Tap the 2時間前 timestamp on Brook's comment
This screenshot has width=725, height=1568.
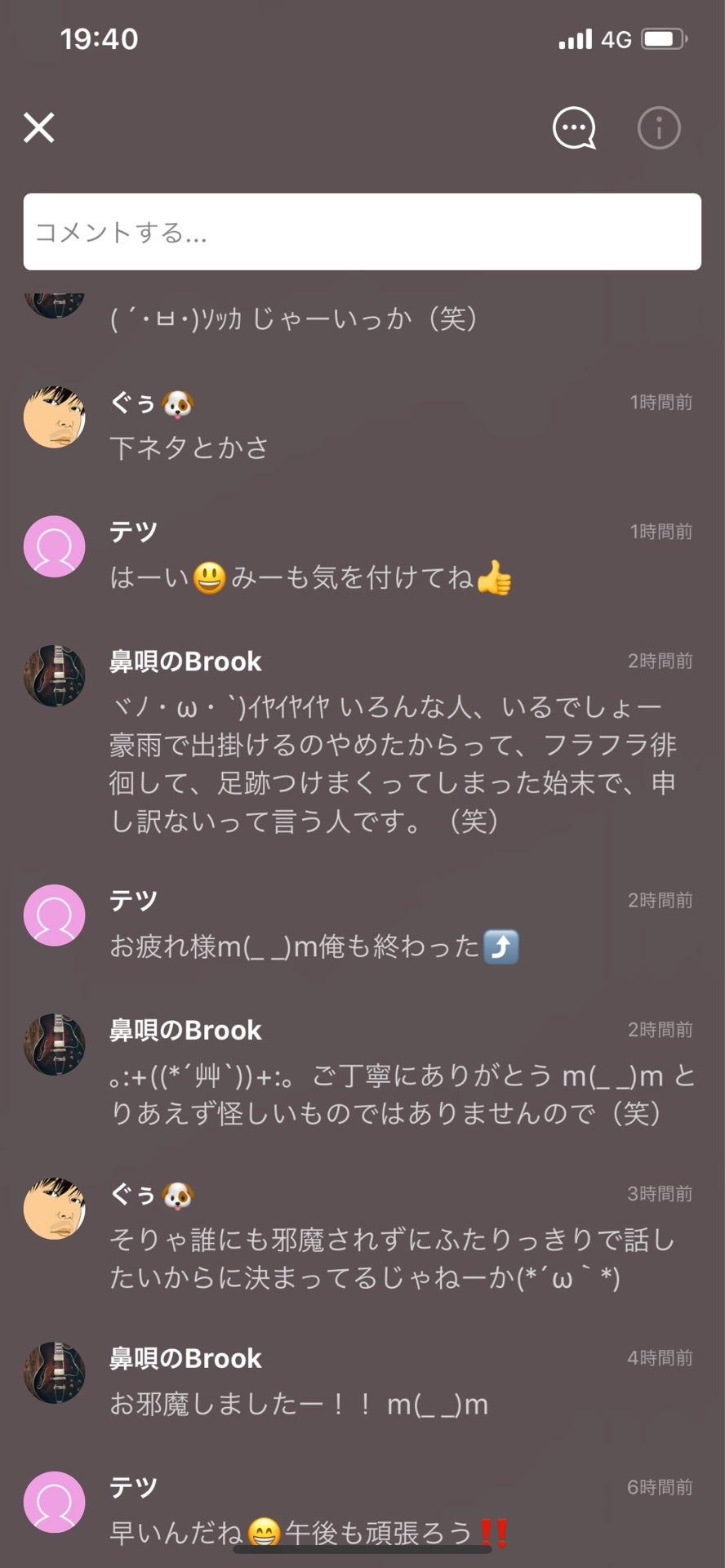(660, 661)
